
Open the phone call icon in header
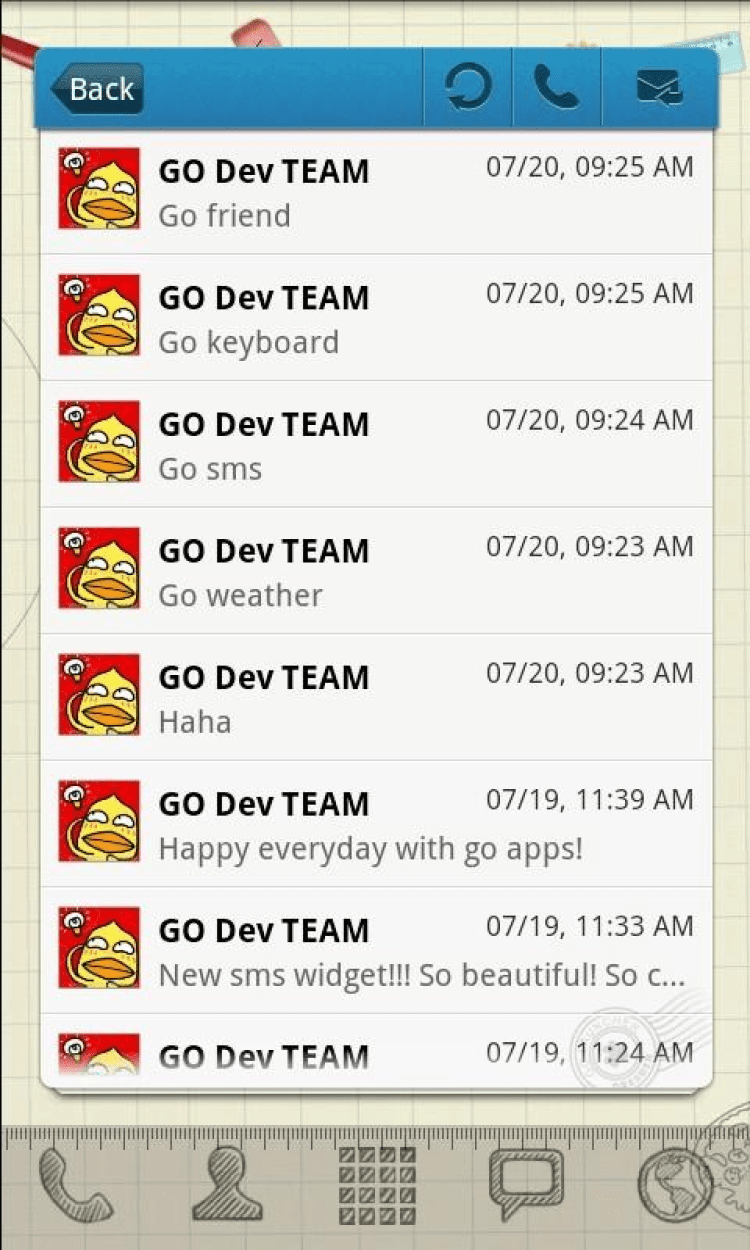(x=556, y=89)
